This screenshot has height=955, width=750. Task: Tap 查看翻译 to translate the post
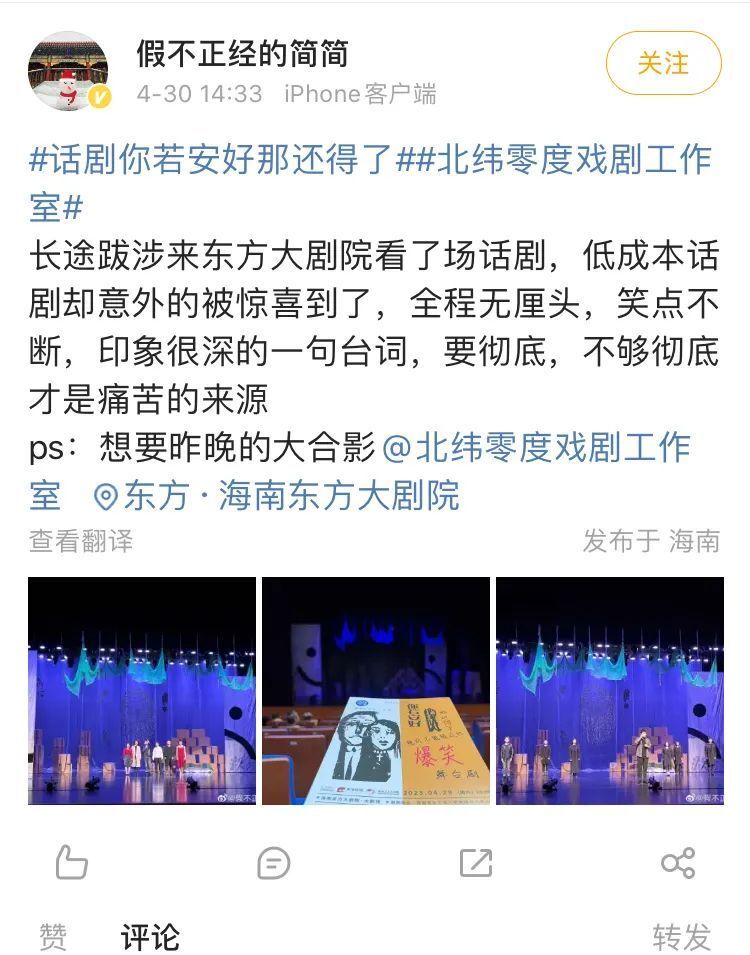point(80,541)
